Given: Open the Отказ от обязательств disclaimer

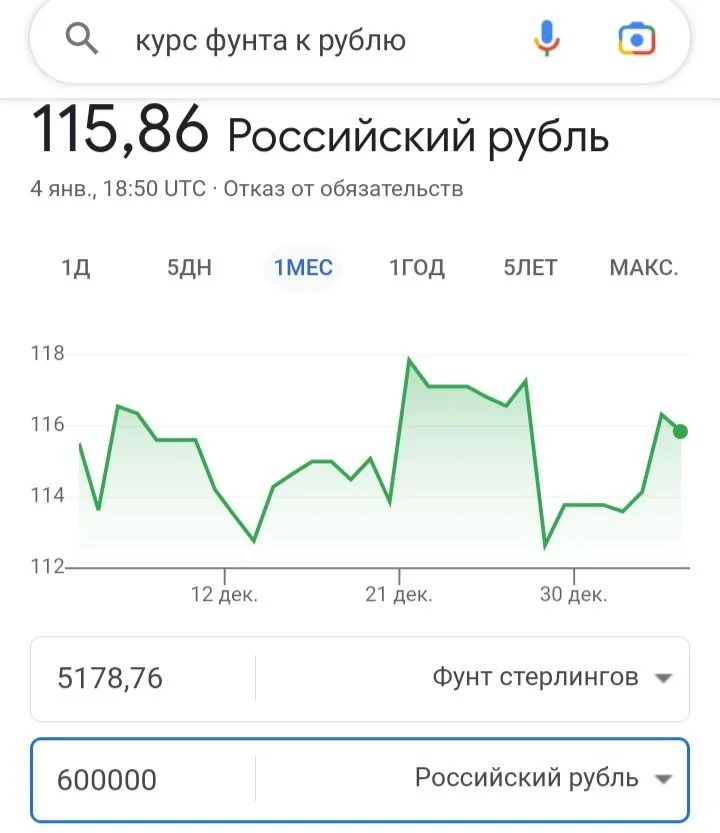Looking at the screenshot, I should pos(343,189).
